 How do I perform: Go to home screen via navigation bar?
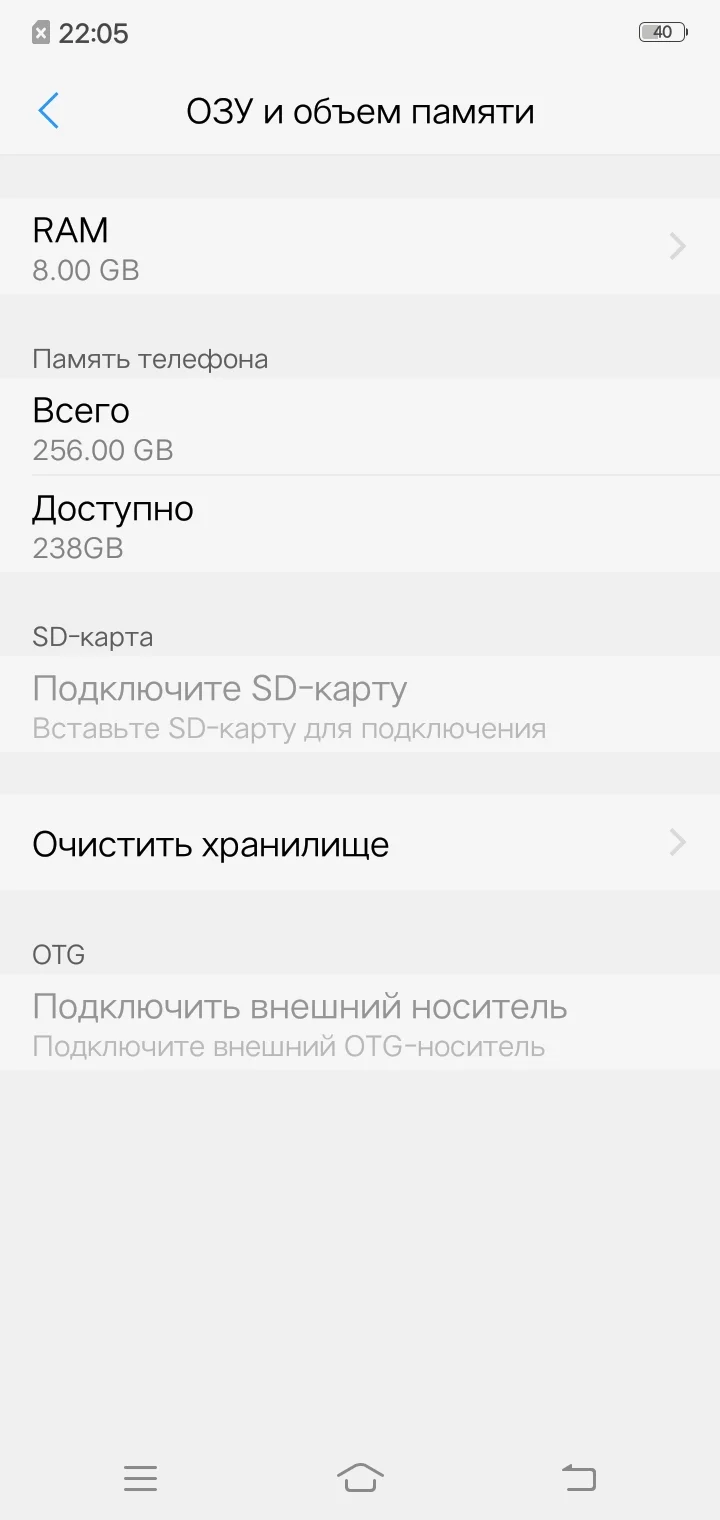point(360,1477)
